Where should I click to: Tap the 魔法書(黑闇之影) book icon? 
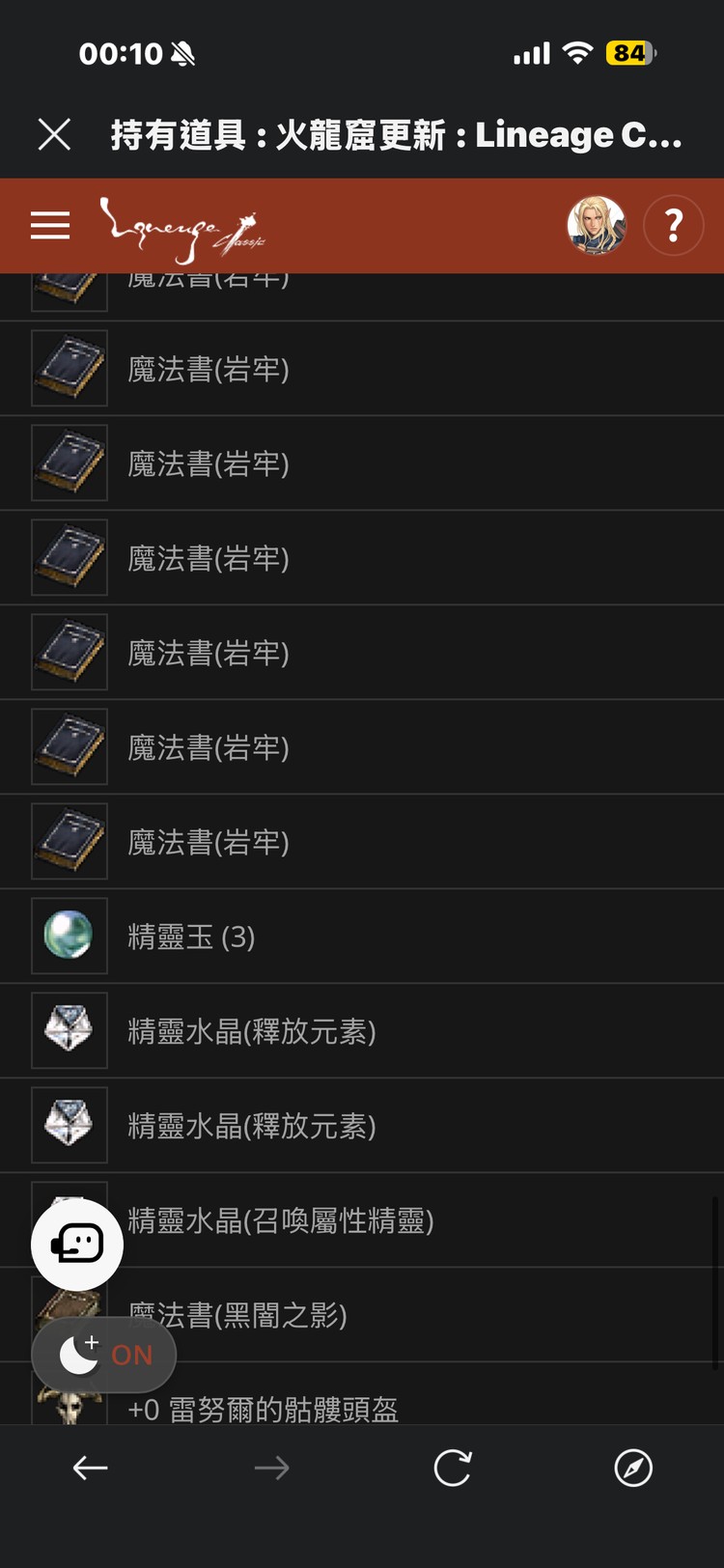pyautogui.click(x=69, y=1315)
